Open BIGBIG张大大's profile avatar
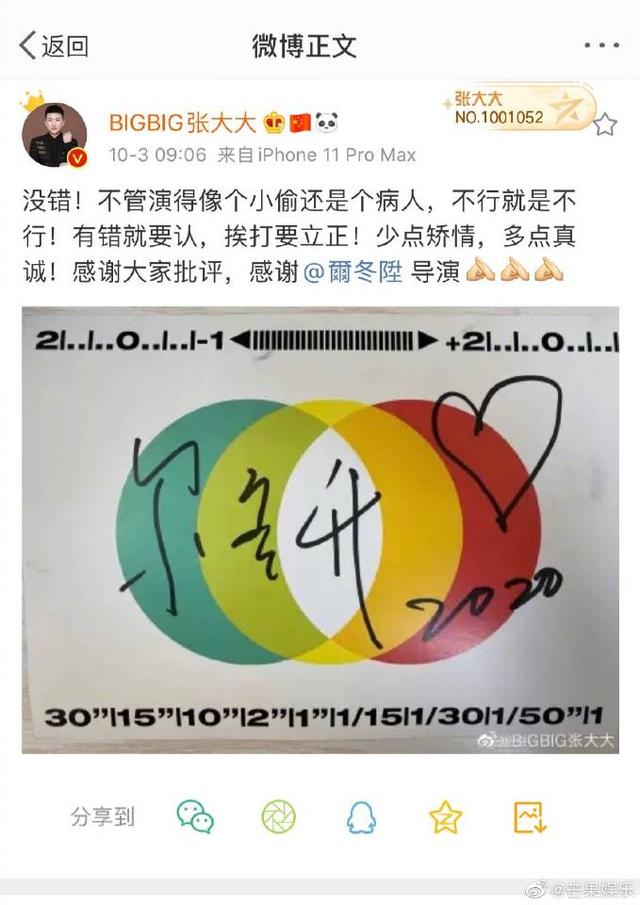 55,133
